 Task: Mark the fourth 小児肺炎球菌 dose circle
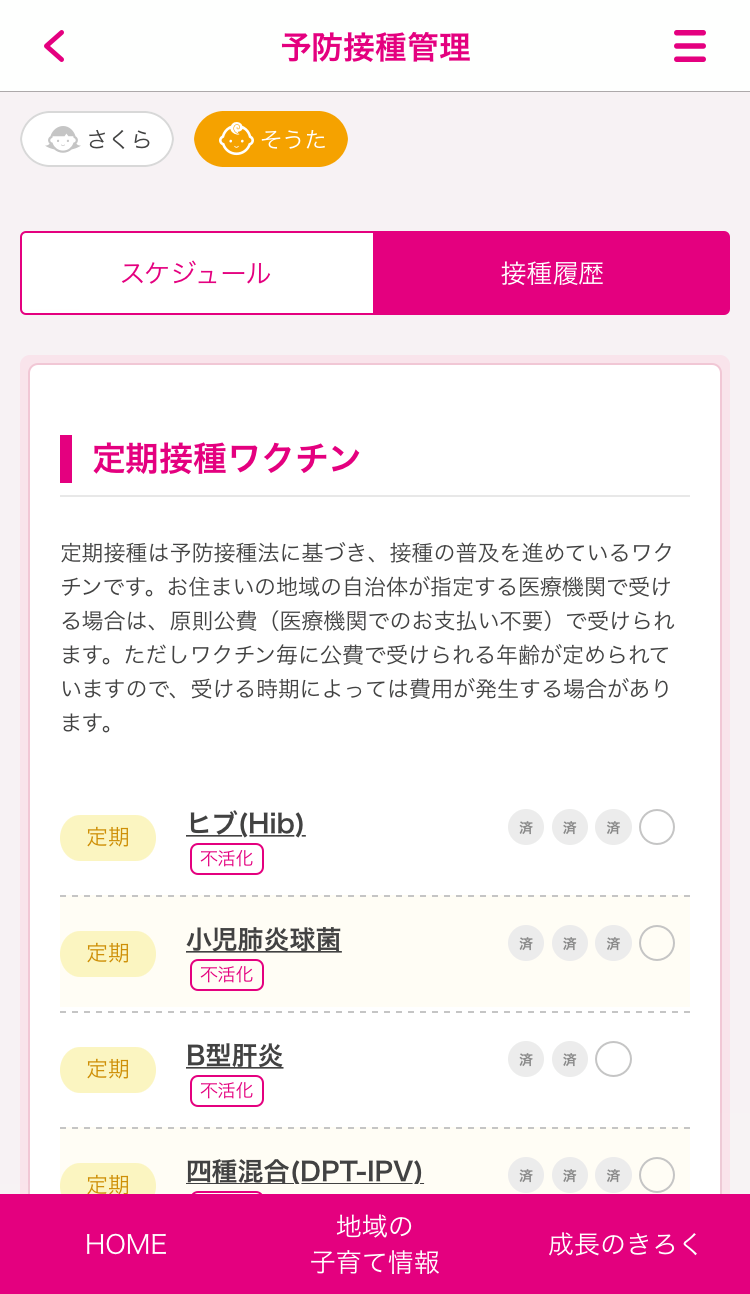tap(658, 943)
